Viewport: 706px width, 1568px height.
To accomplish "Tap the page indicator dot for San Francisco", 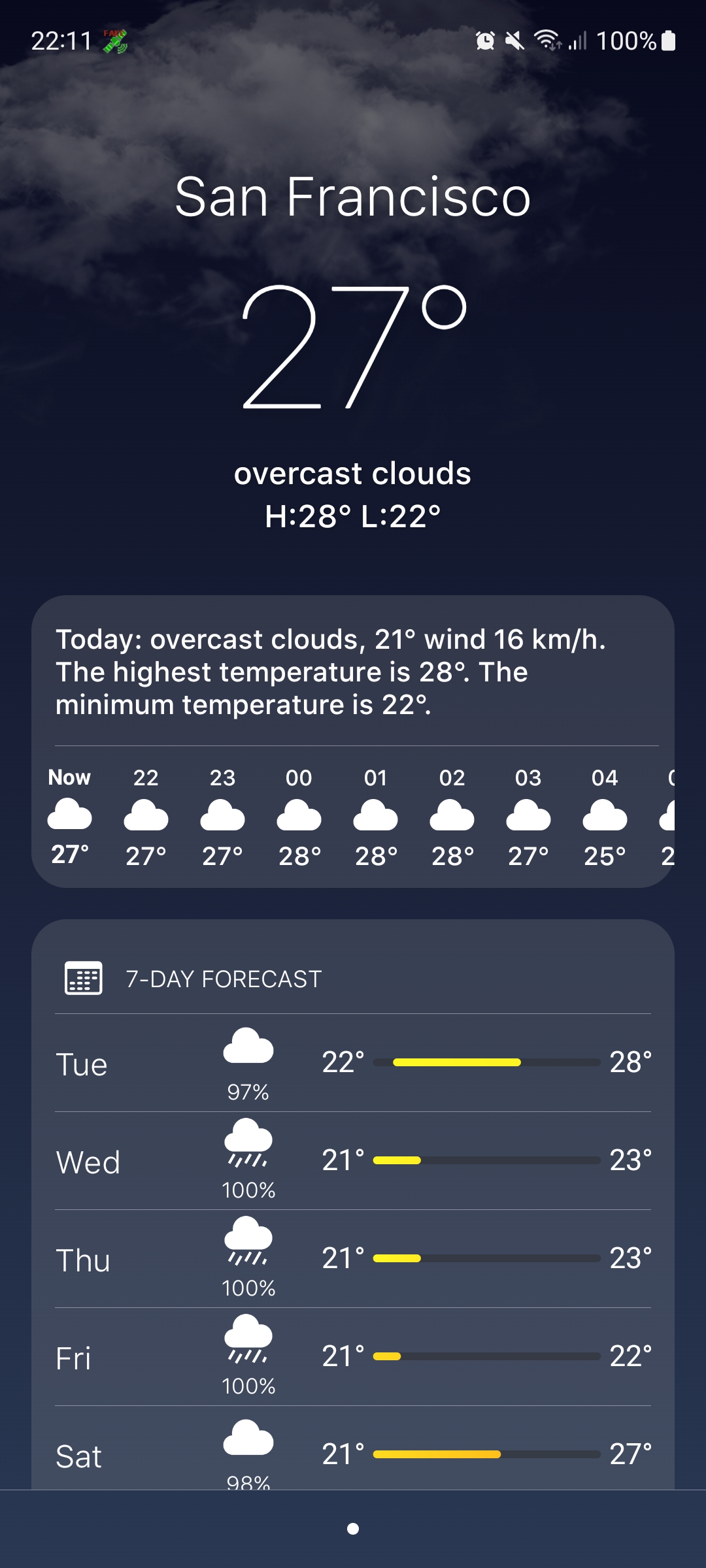I will click(x=353, y=1529).
